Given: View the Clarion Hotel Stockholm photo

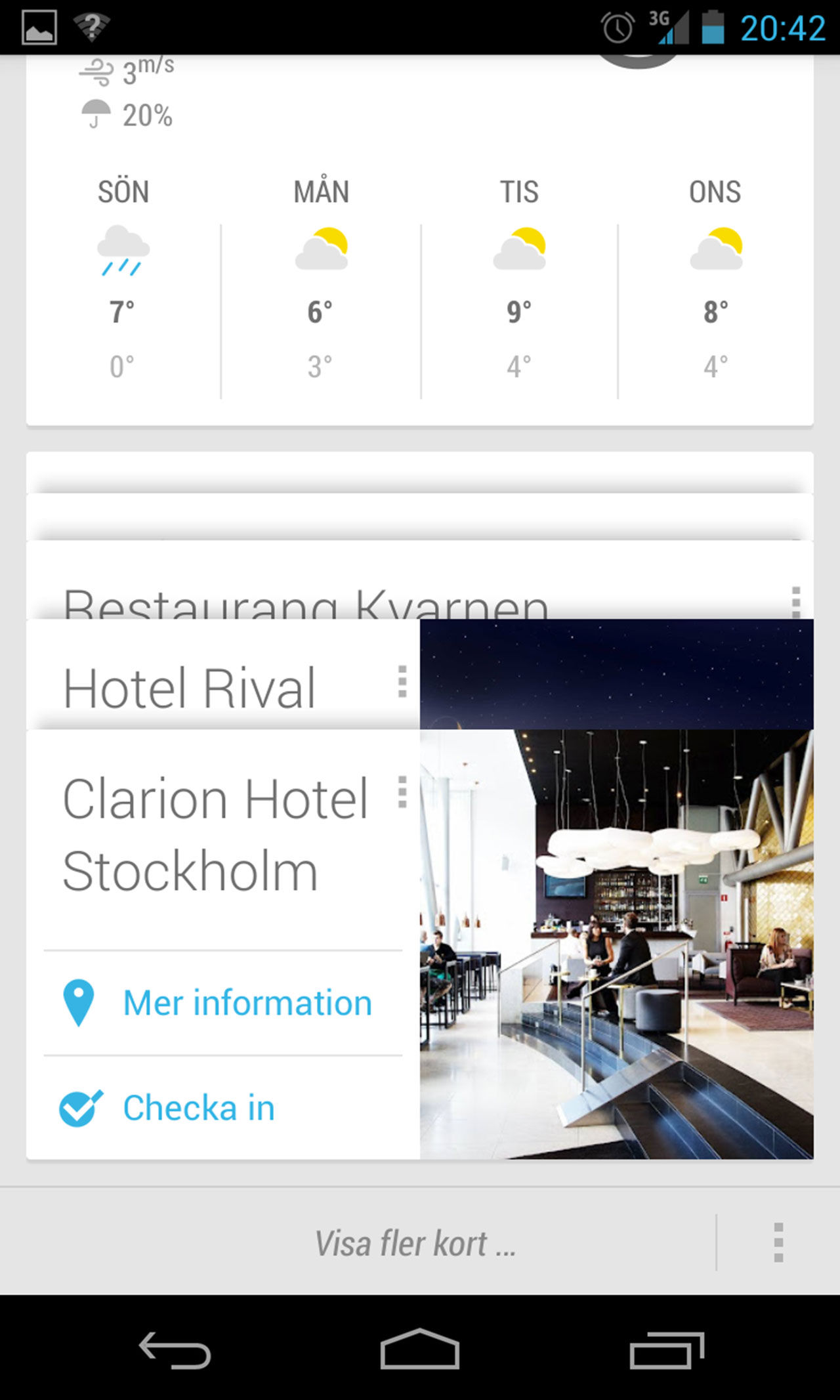Looking at the screenshot, I should pyautogui.click(x=616, y=944).
